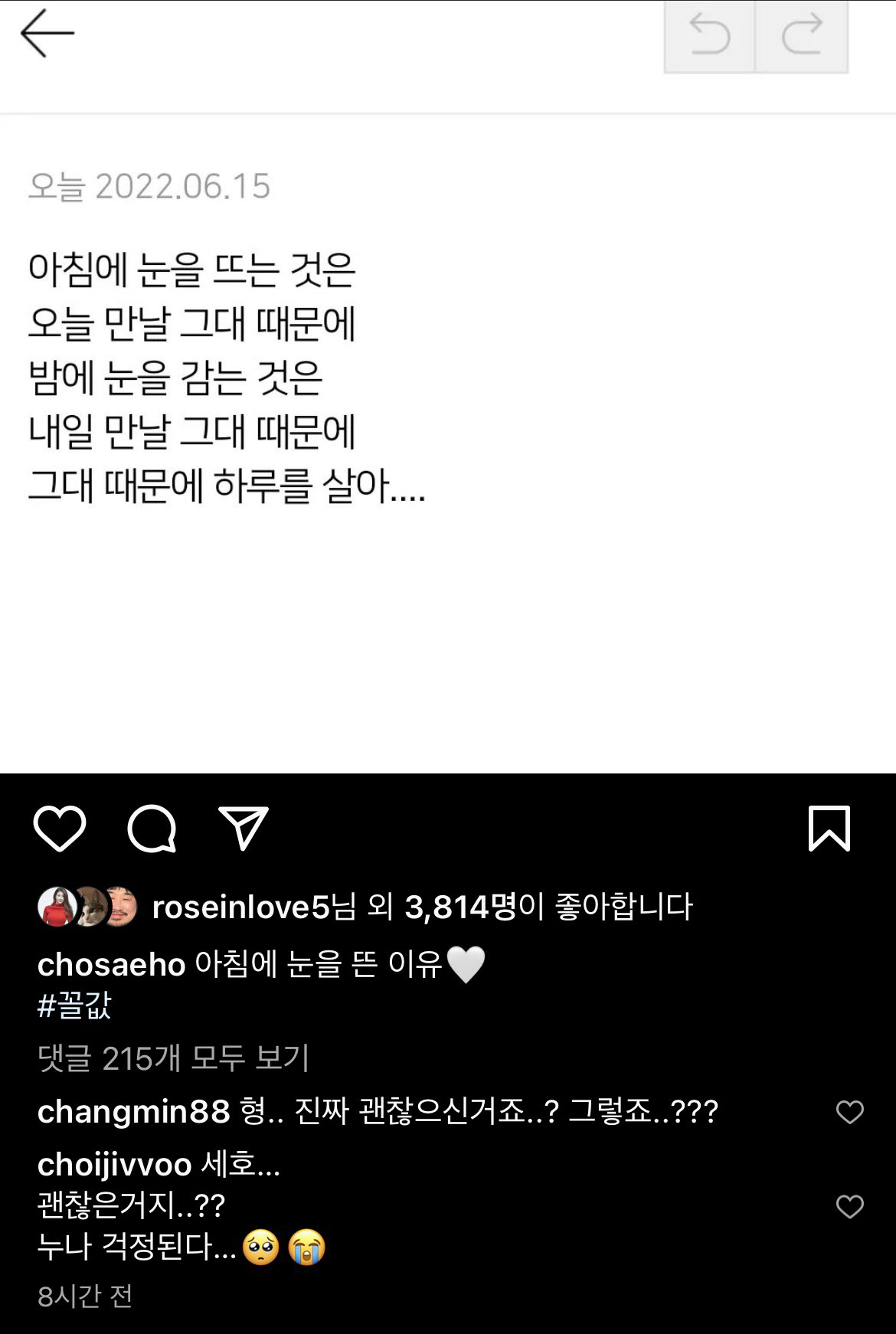The width and height of the screenshot is (896, 1334).
Task: Open choijivvoo's profile
Action: [x=114, y=1165]
